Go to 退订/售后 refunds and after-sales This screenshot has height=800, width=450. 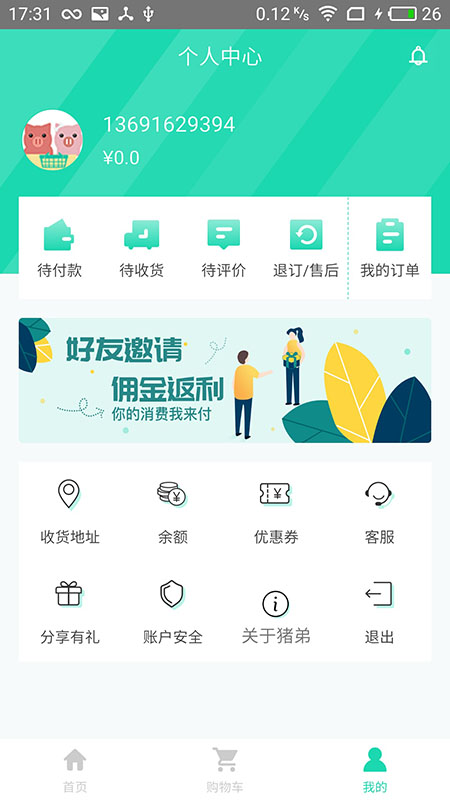pos(306,248)
